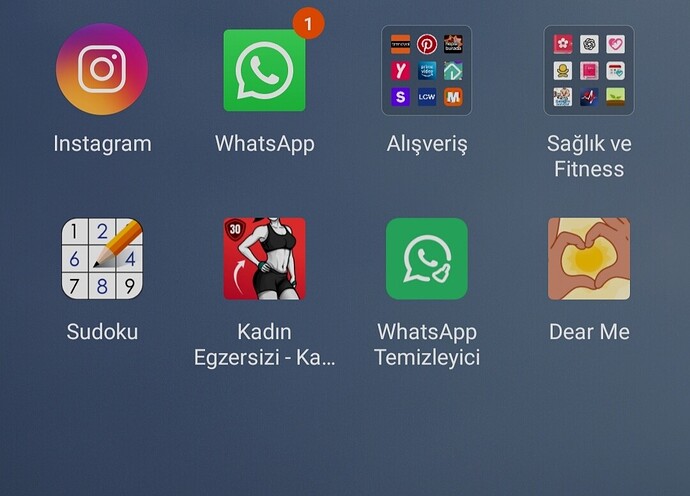Open the Dear Me app
This screenshot has height=496, width=690.
(x=589, y=259)
